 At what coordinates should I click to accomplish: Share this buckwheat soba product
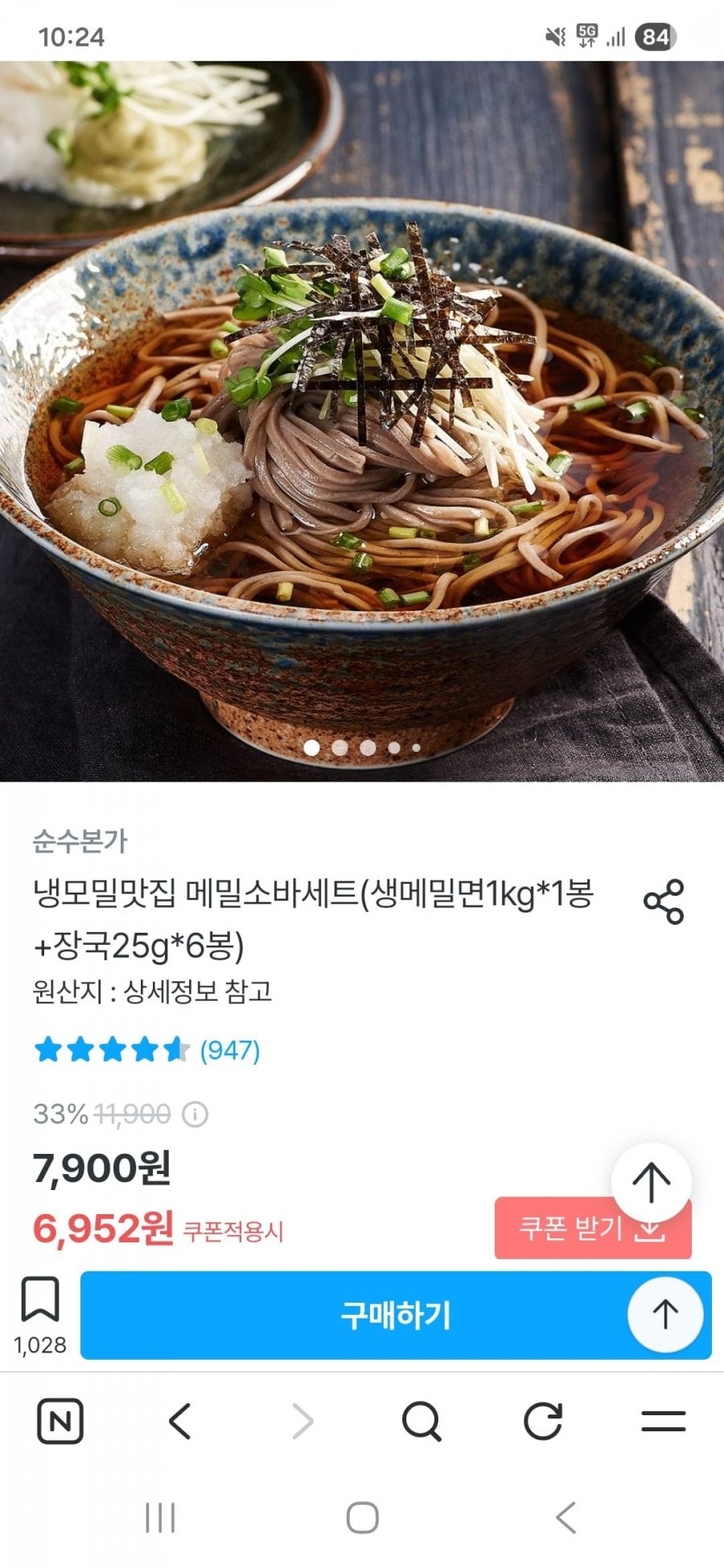(x=664, y=901)
